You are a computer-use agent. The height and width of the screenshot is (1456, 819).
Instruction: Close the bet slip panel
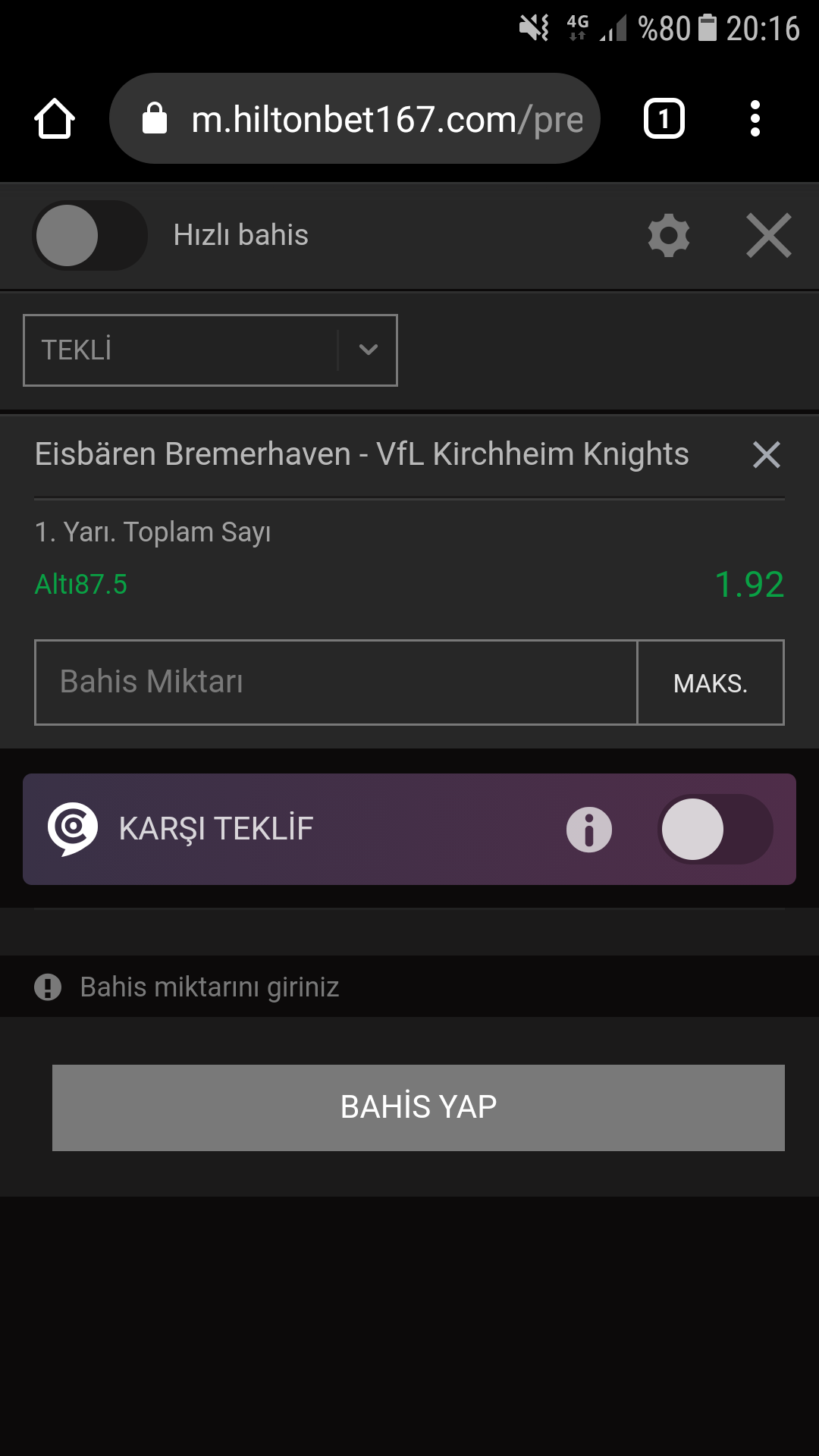(769, 235)
